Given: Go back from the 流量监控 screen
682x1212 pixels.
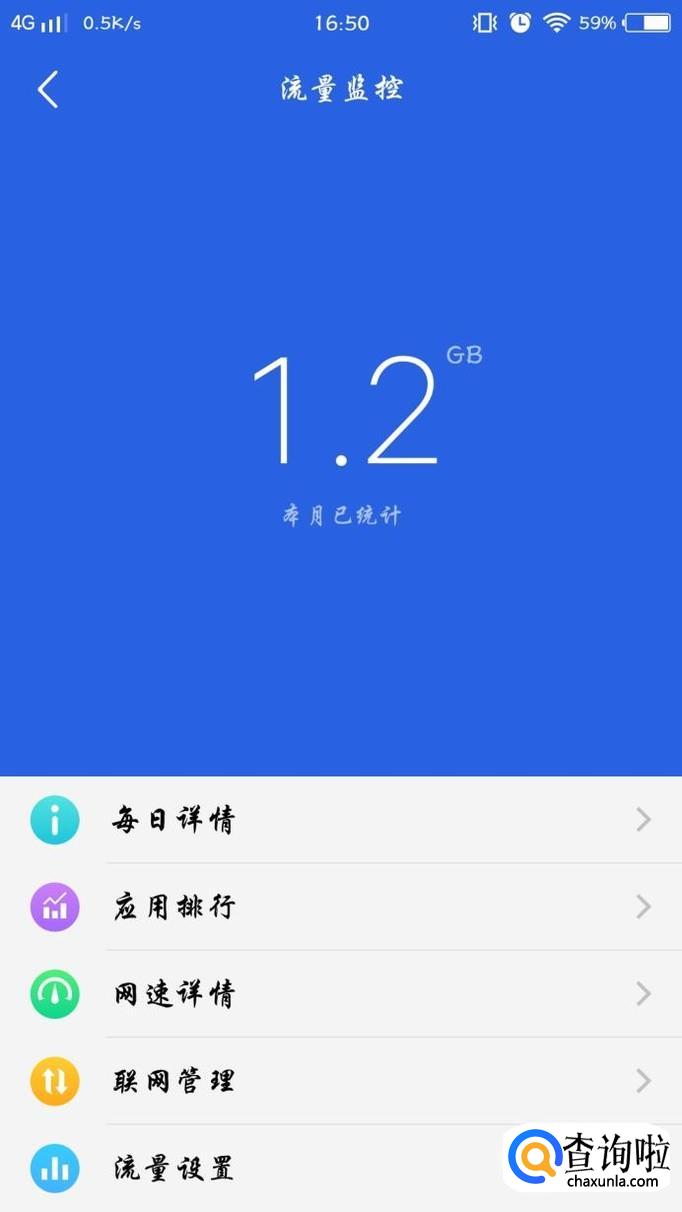Looking at the screenshot, I should pyautogui.click(x=48, y=89).
